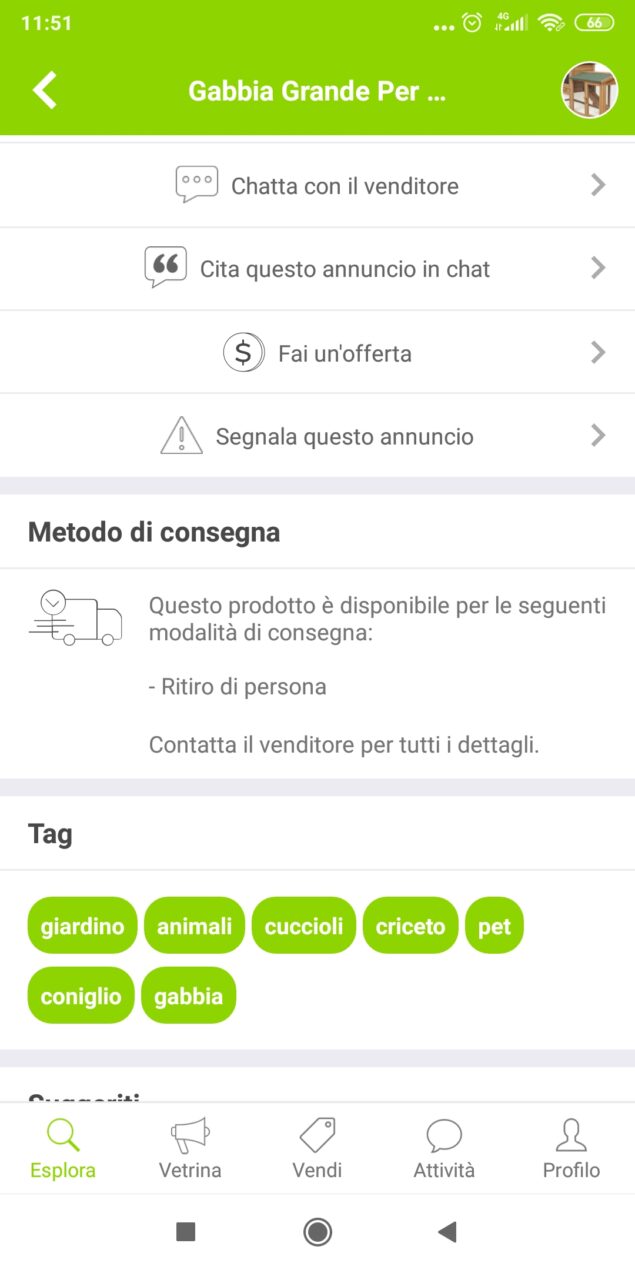Open the criceto tag

(410, 926)
